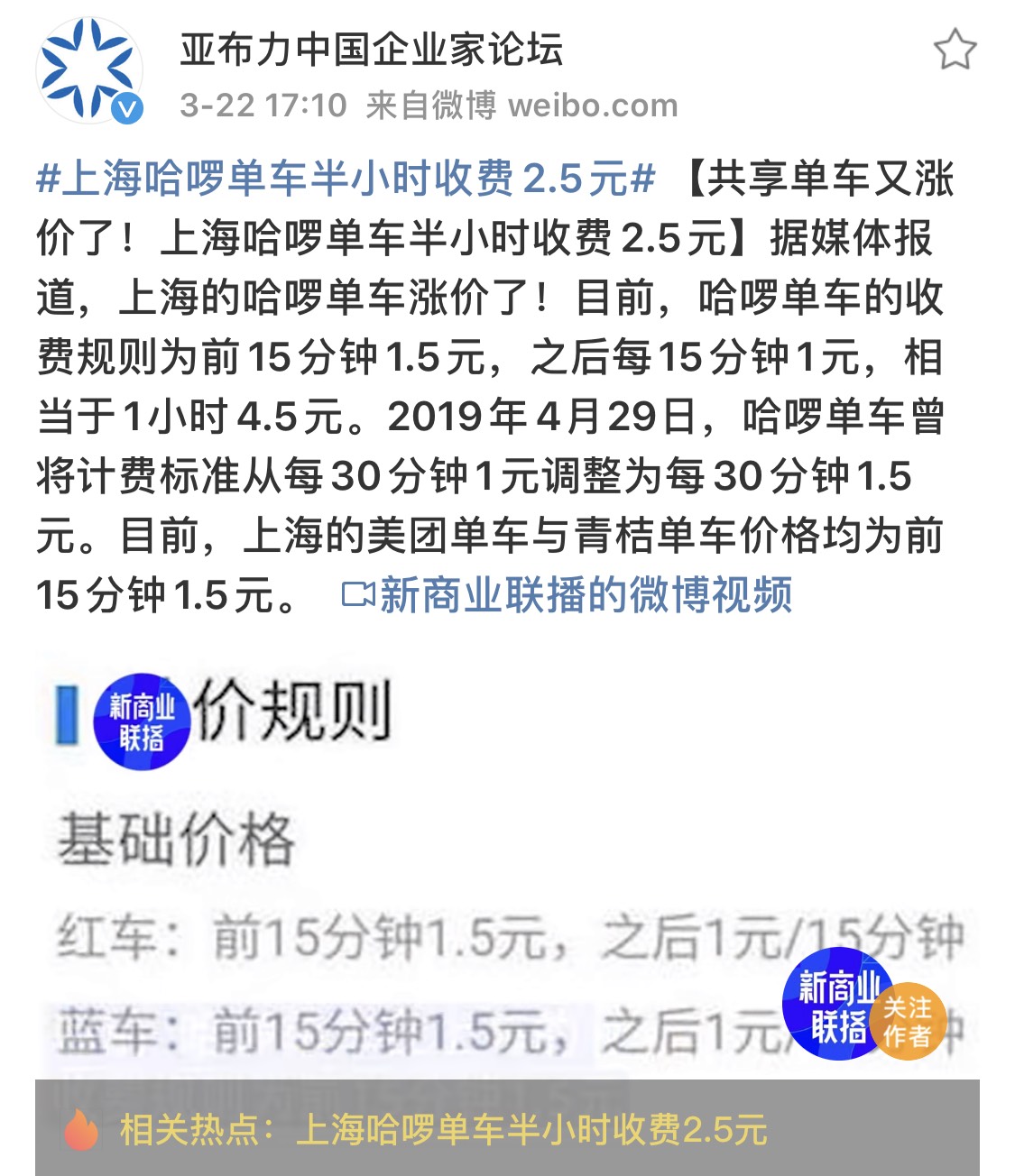Click the username 亚布力中国企业家论坛
This screenshot has height=1176, width=1015.
(x=370, y=50)
